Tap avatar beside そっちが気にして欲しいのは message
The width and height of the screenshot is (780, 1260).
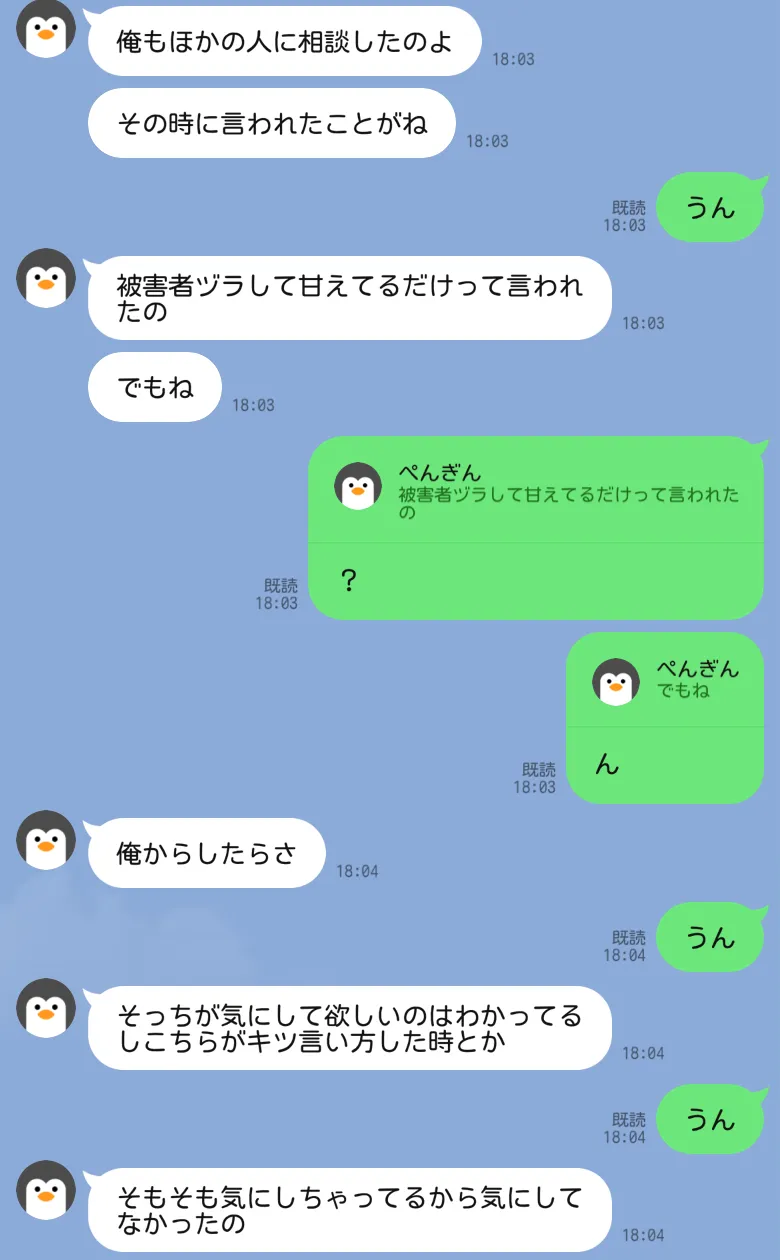click(x=46, y=1008)
